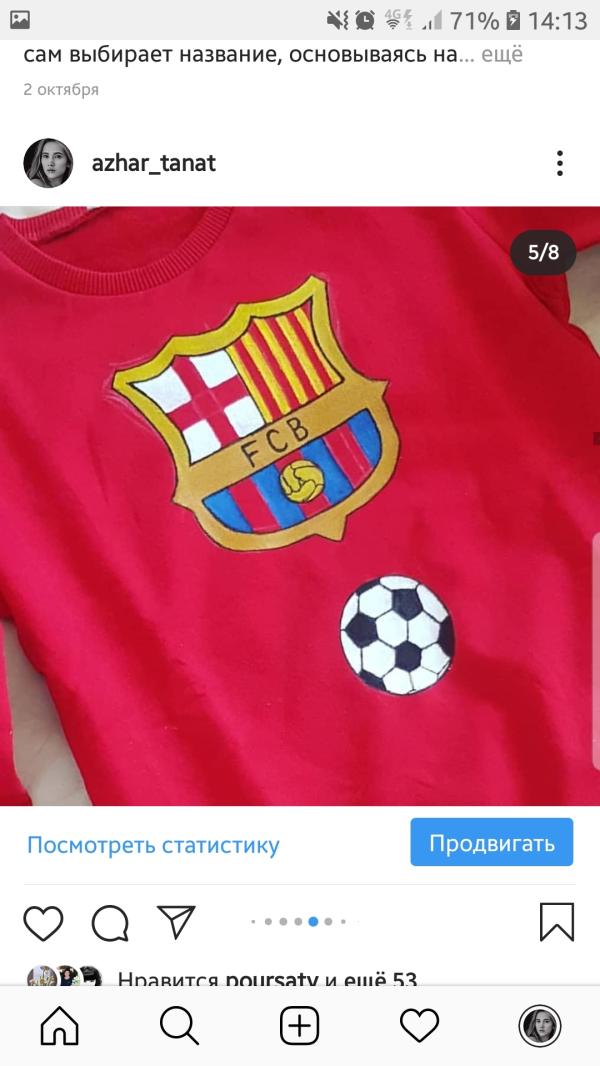This screenshot has width=600, height=1066.
Task: Go to the Home feed tab
Action: 60,1025
